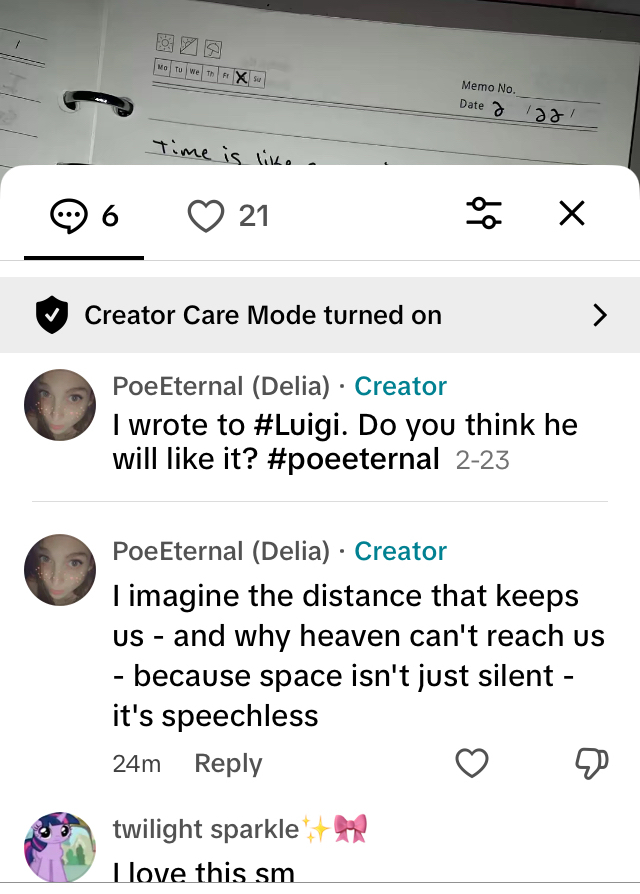Open the likes tab showing 21

(x=229, y=215)
